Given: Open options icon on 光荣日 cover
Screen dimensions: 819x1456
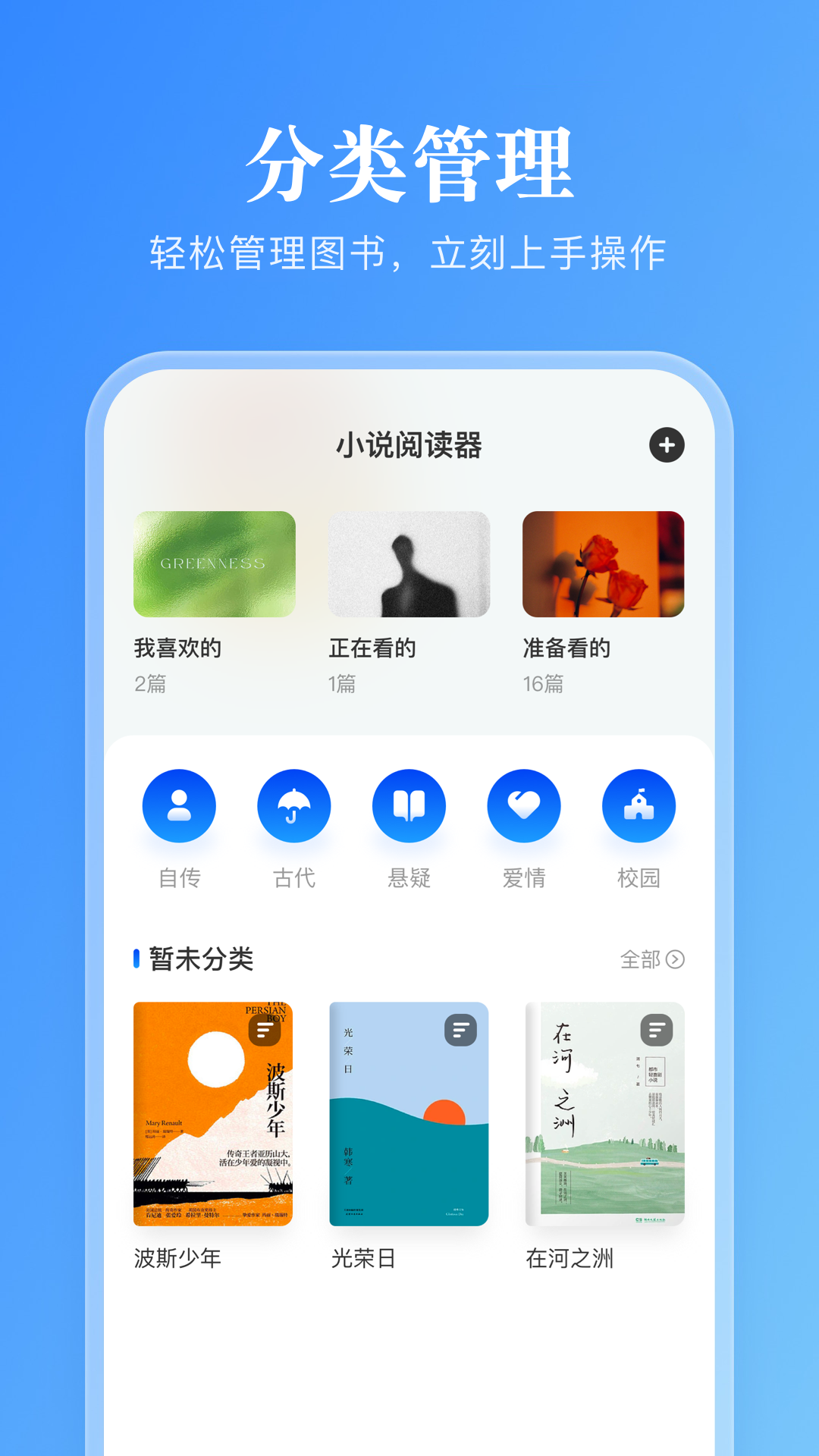Looking at the screenshot, I should [460, 1029].
